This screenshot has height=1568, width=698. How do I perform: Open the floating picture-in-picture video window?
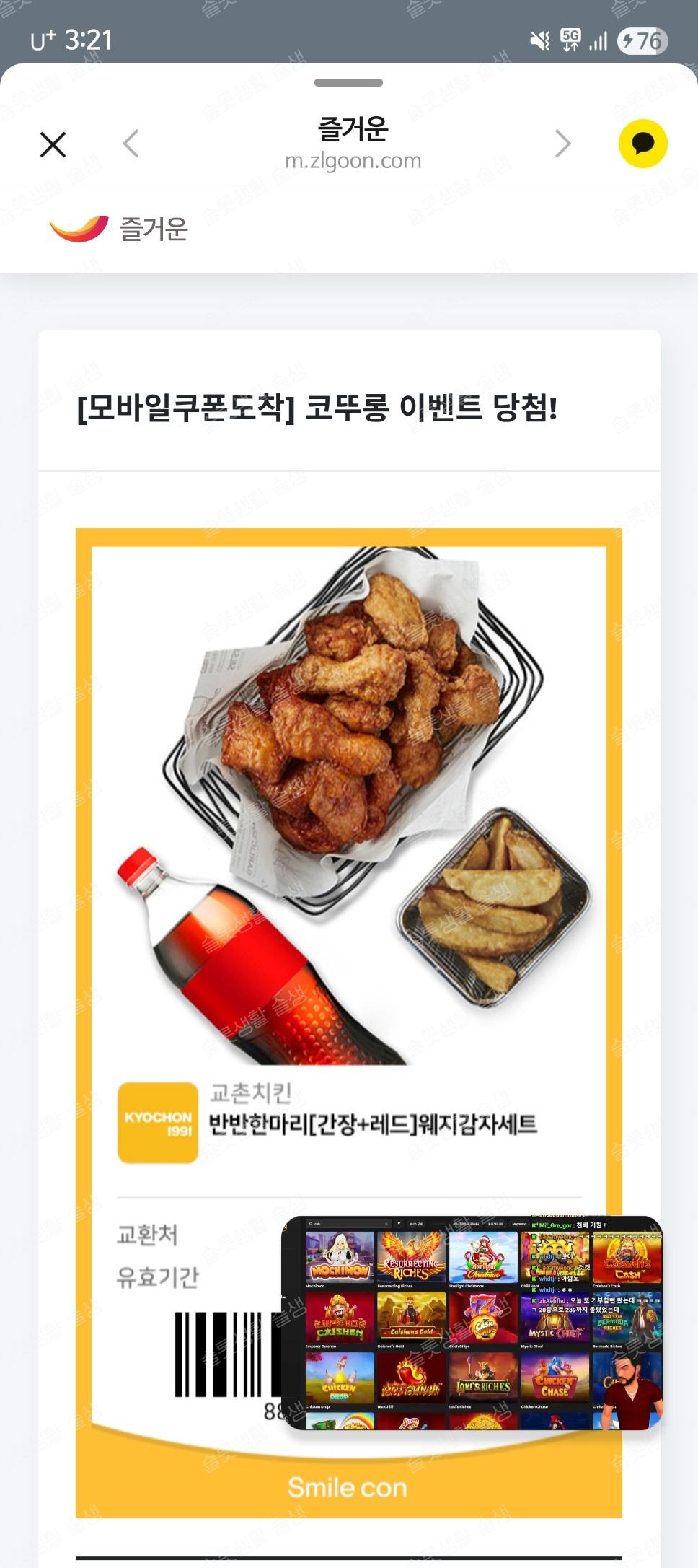click(x=472, y=1323)
